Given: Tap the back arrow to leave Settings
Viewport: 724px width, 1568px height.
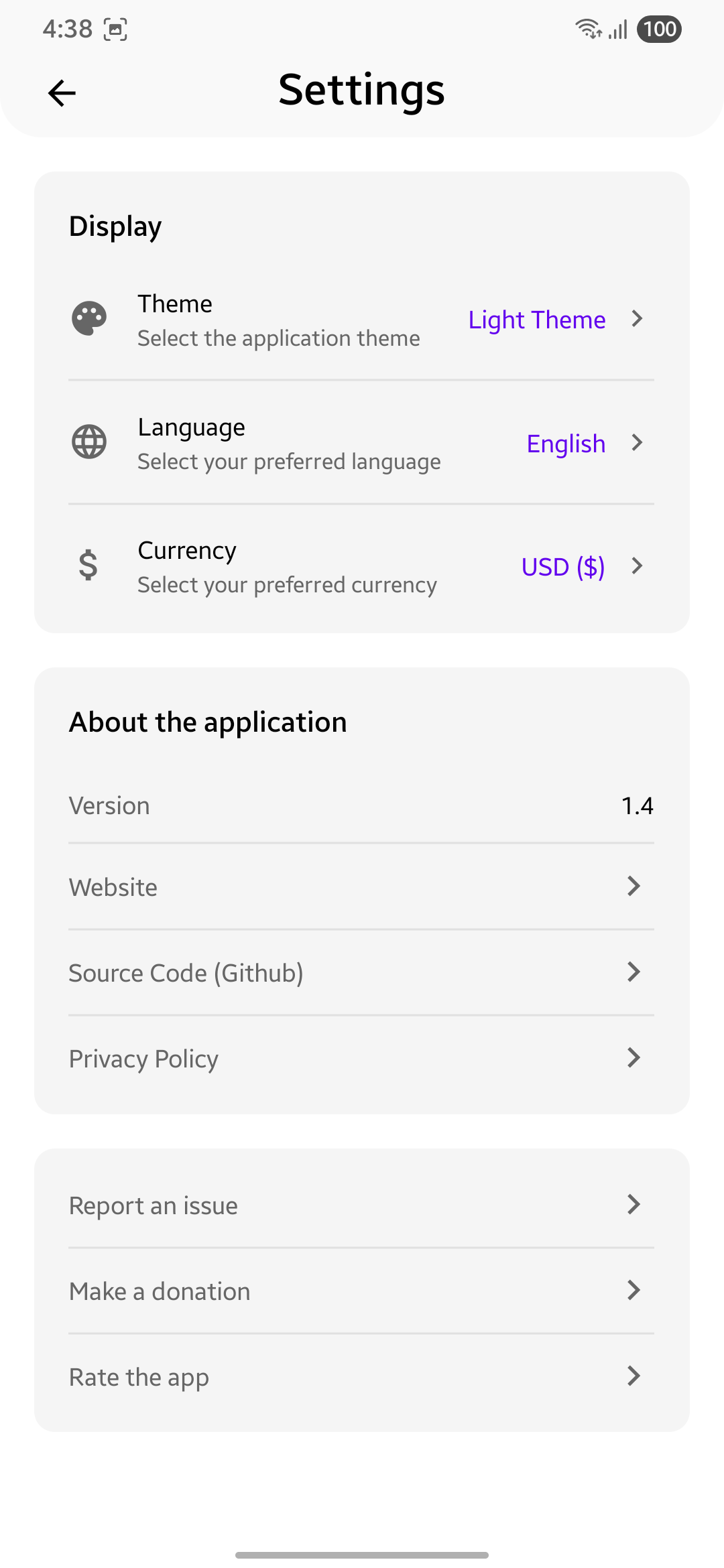Looking at the screenshot, I should (61, 92).
